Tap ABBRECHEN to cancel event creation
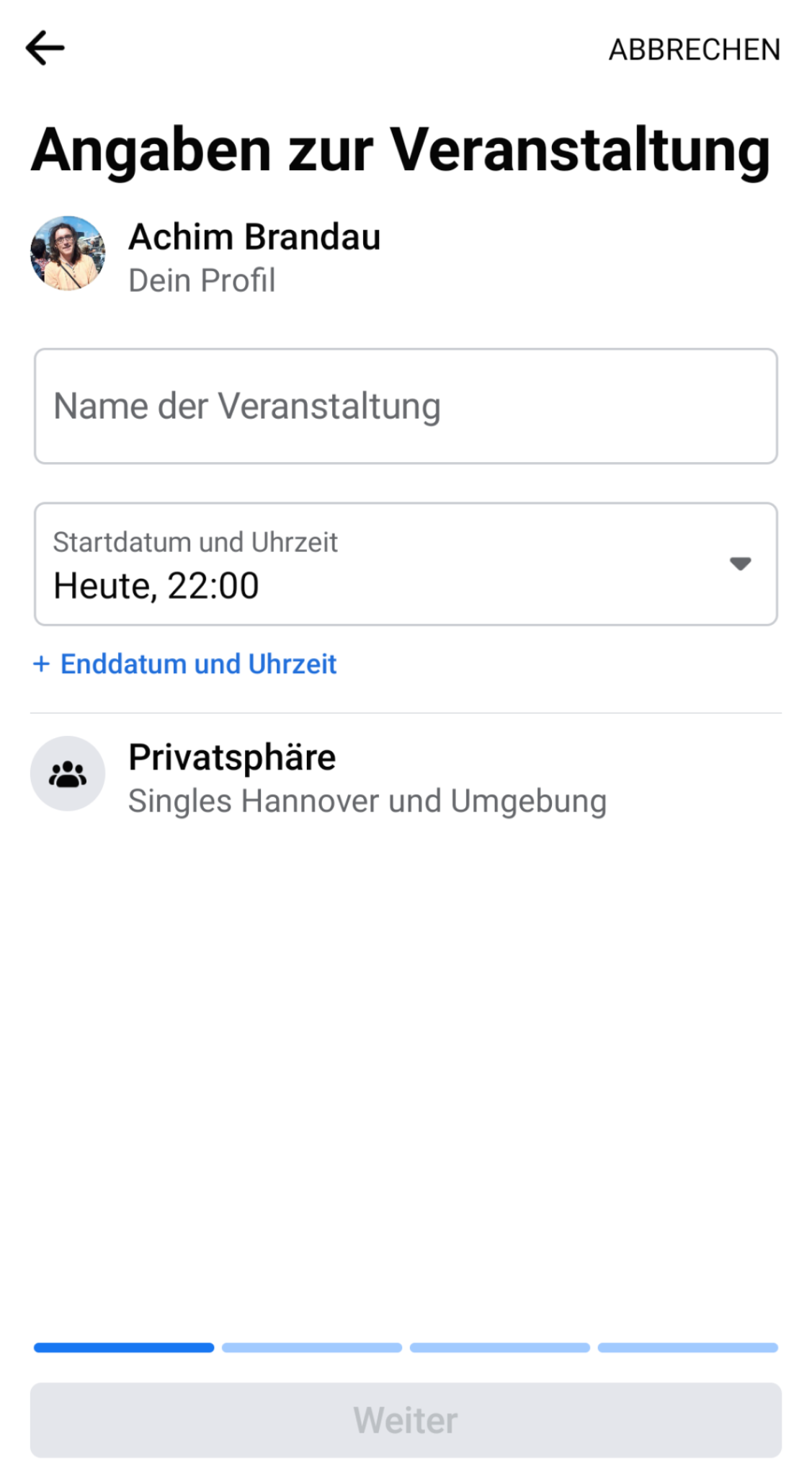The height and width of the screenshot is (1476, 812). point(694,50)
